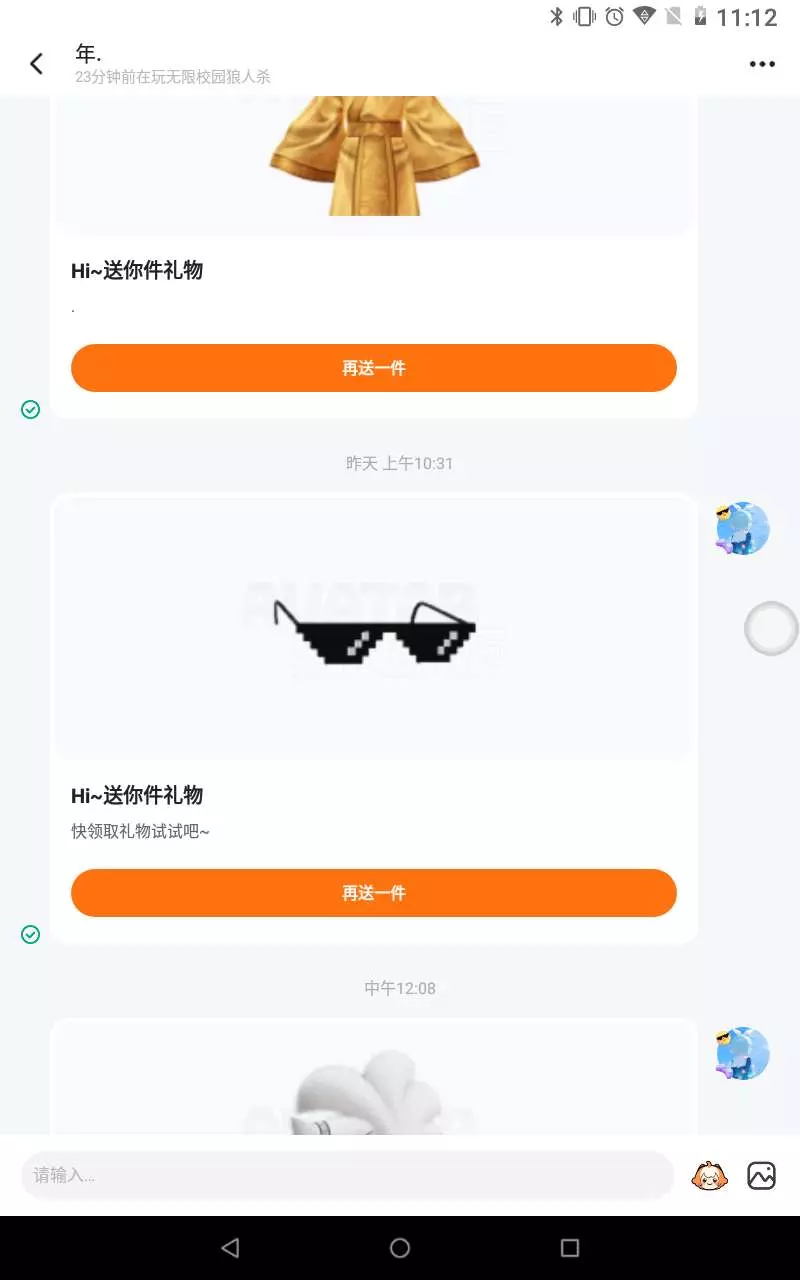Screen dimensions: 800x1280
Task: Open the monkey emoji sticker picker
Action: click(710, 1175)
